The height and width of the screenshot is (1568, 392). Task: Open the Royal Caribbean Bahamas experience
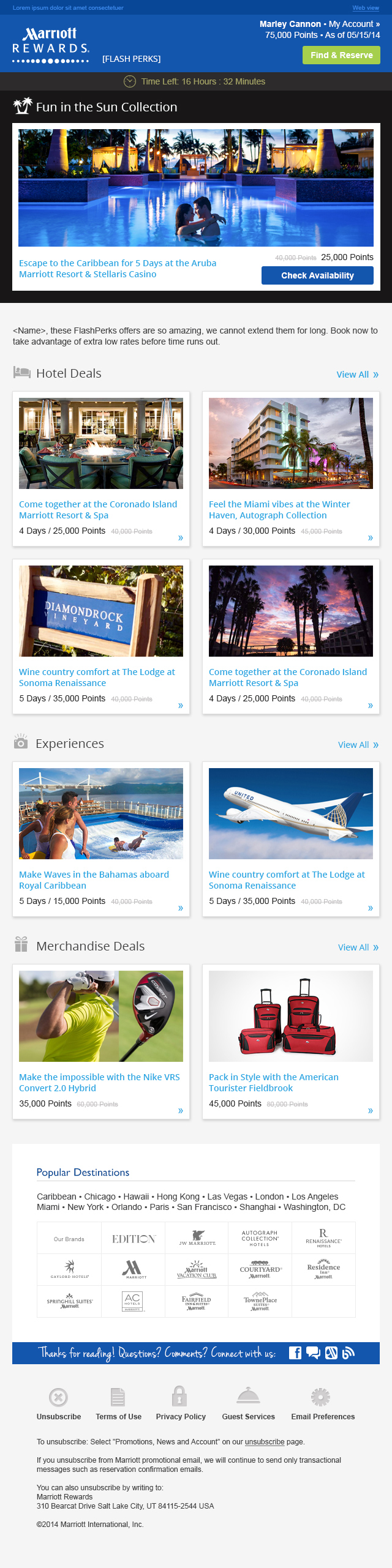pyautogui.click(x=94, y=879)
